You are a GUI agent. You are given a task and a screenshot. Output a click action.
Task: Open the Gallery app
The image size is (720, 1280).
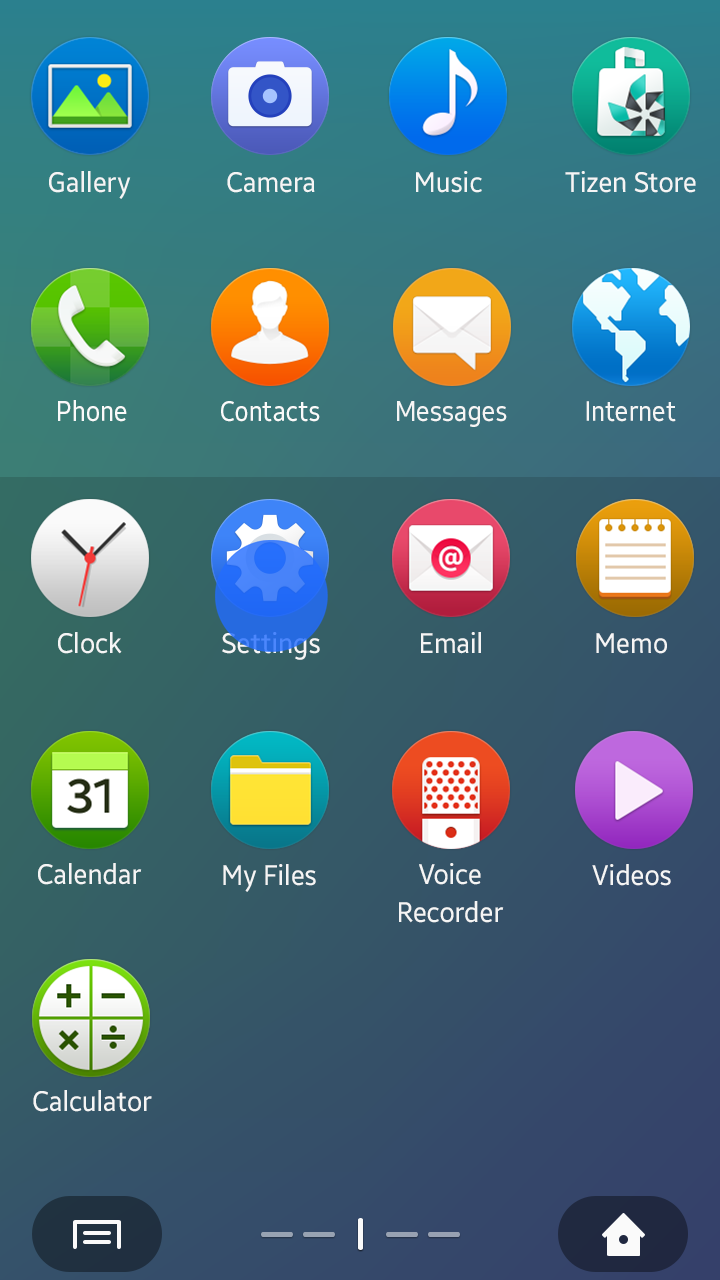coord(90,97)
